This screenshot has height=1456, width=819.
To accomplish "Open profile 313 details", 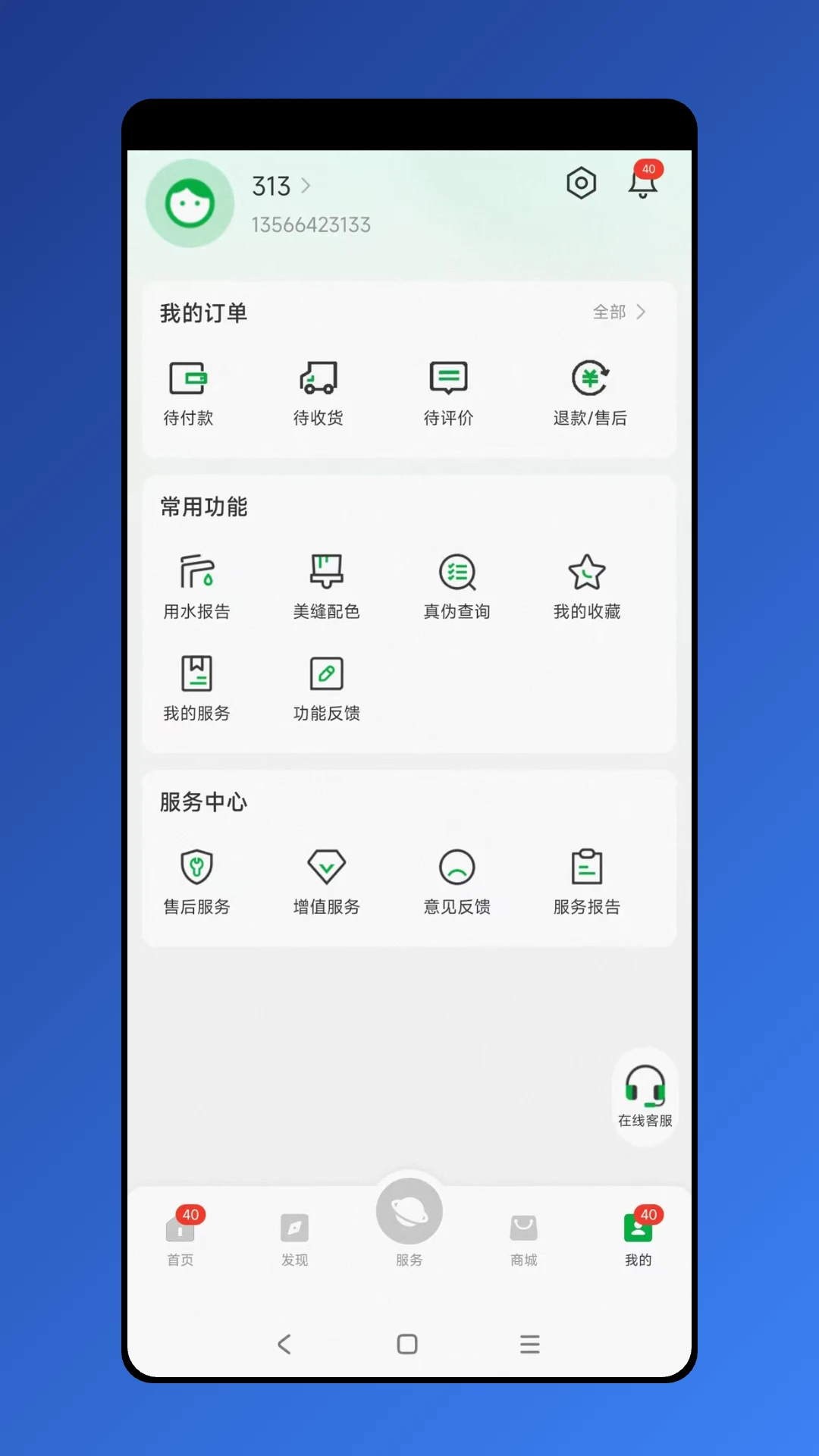I will pos(281,186).
